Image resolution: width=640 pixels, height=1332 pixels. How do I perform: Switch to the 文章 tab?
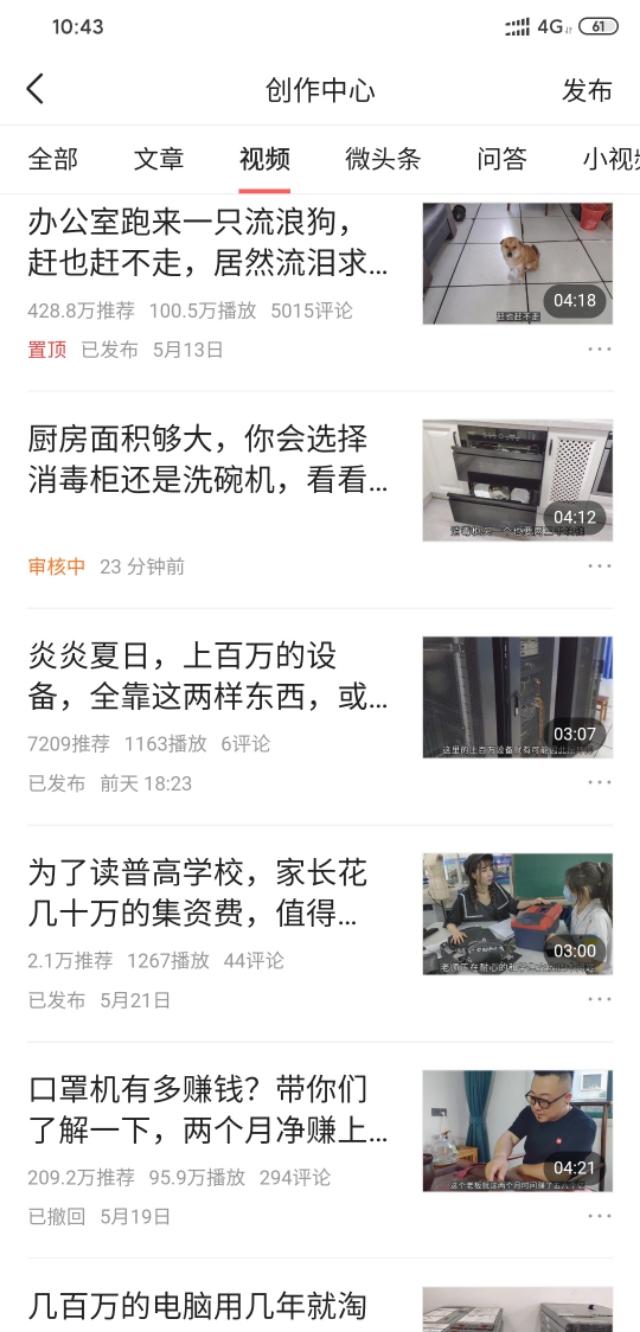point(159,159)
